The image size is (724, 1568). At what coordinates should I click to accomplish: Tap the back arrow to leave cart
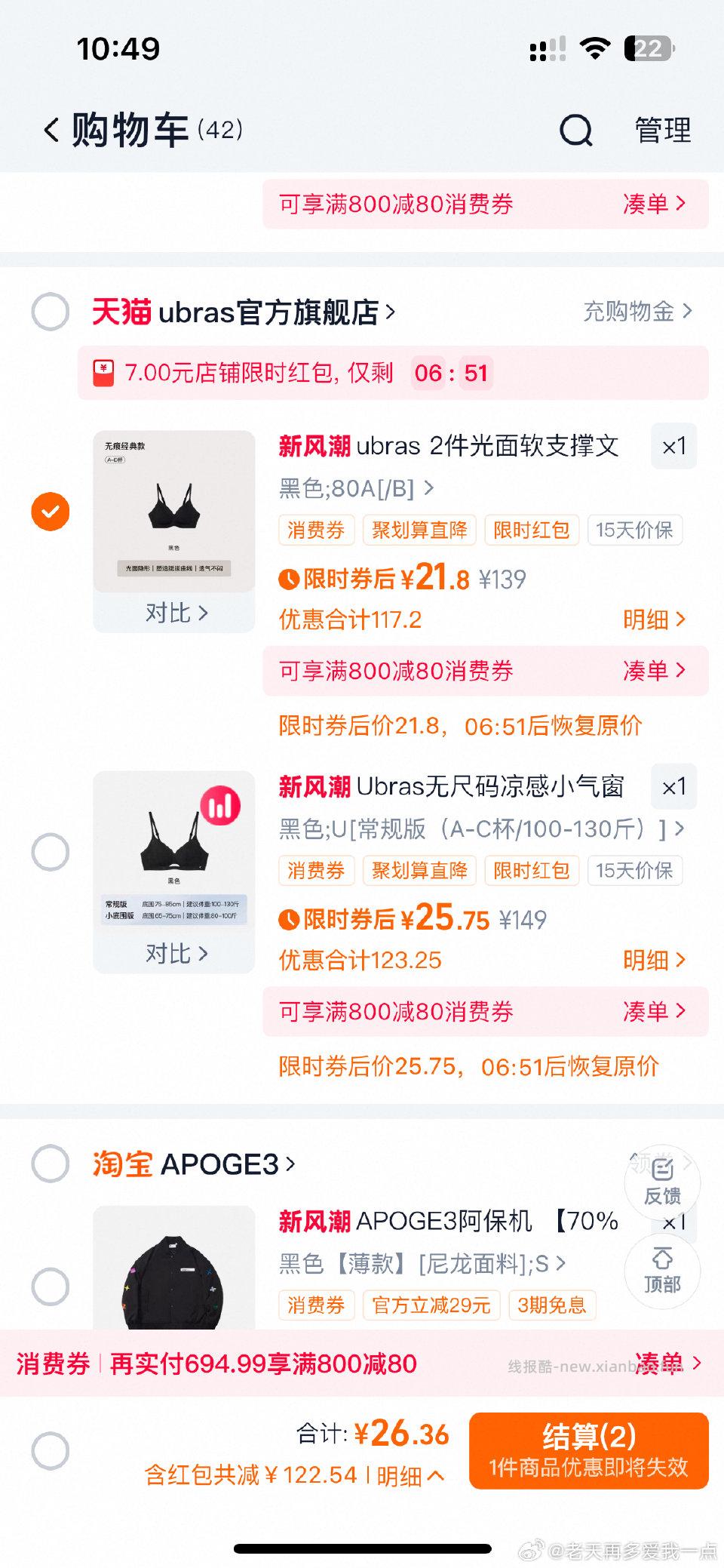tap(51, 128)
